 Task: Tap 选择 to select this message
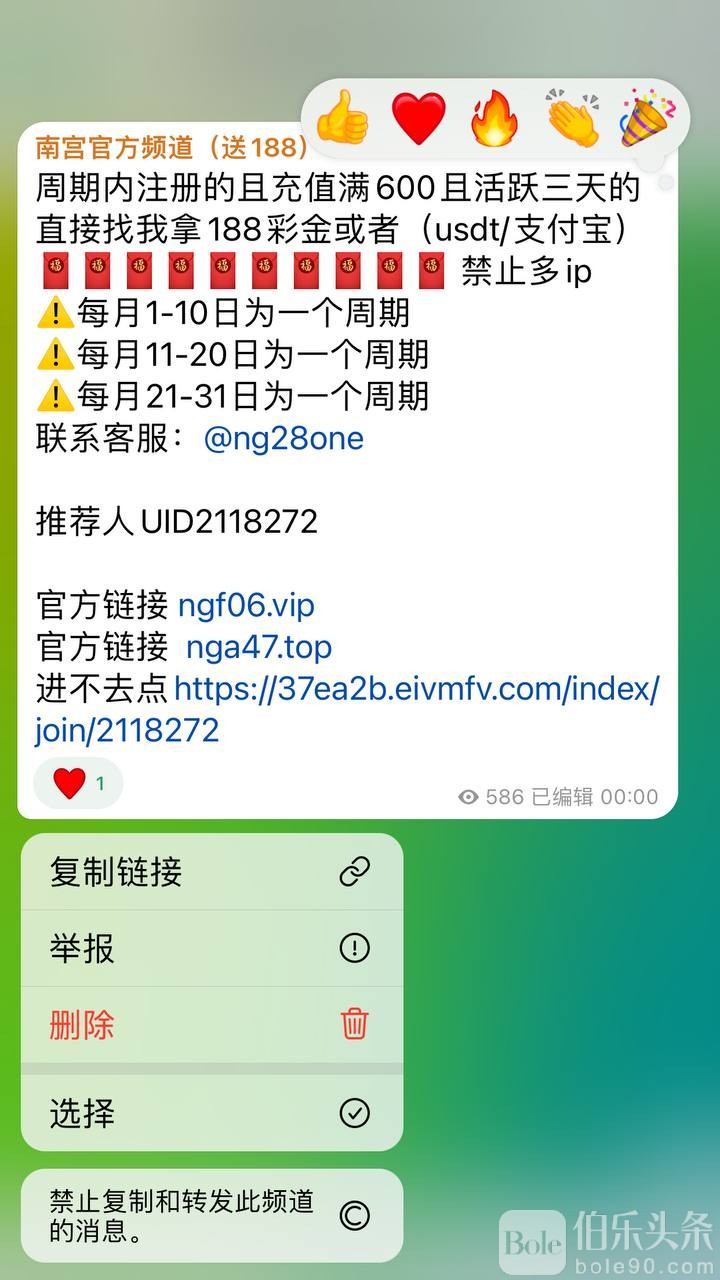(211, 1113)
